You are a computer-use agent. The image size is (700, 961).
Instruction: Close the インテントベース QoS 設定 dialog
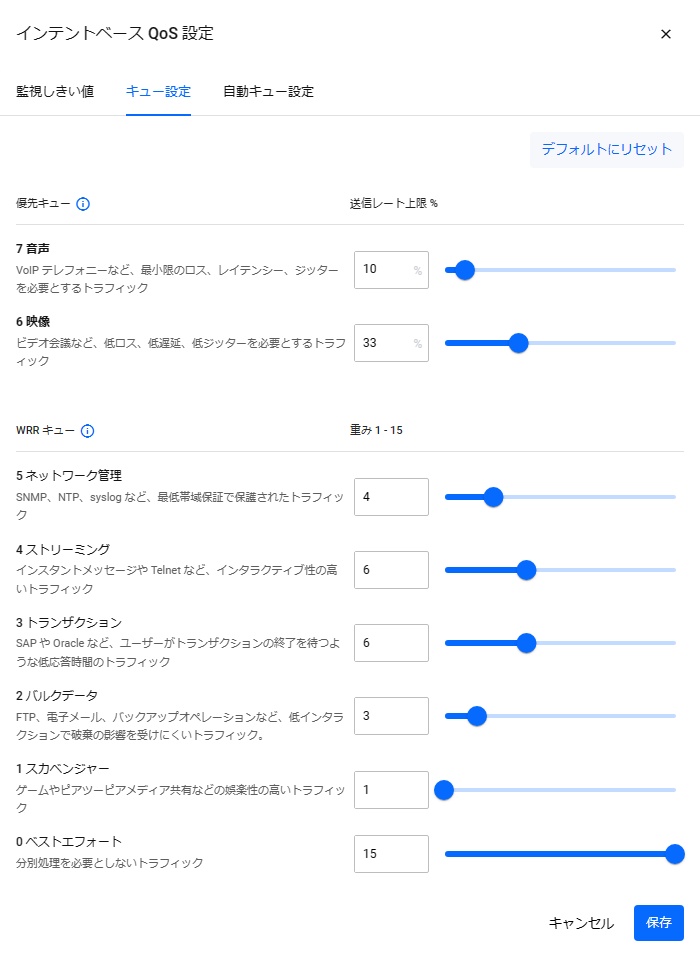pyautogui.click(x=666, y=34)
